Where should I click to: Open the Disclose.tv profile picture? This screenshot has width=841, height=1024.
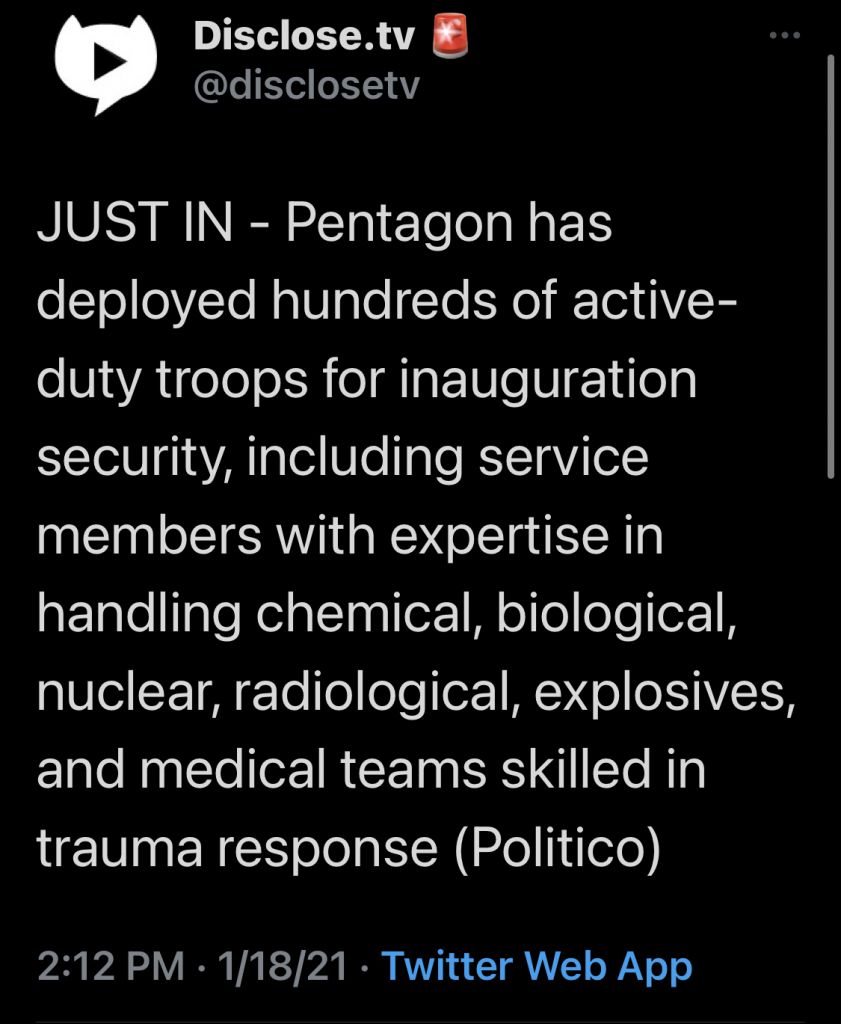(x=104, y=63)
